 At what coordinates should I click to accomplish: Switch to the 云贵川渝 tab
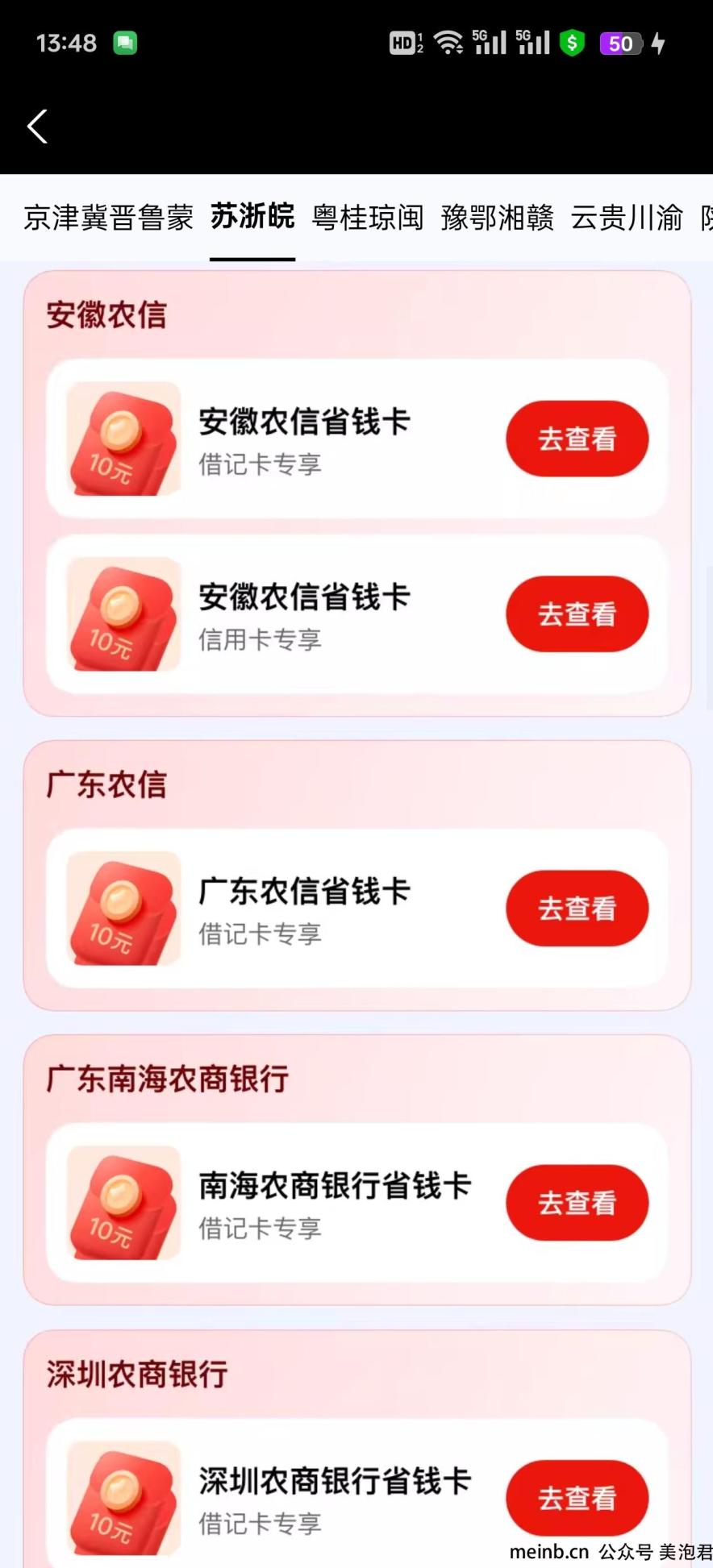(627, 218)
